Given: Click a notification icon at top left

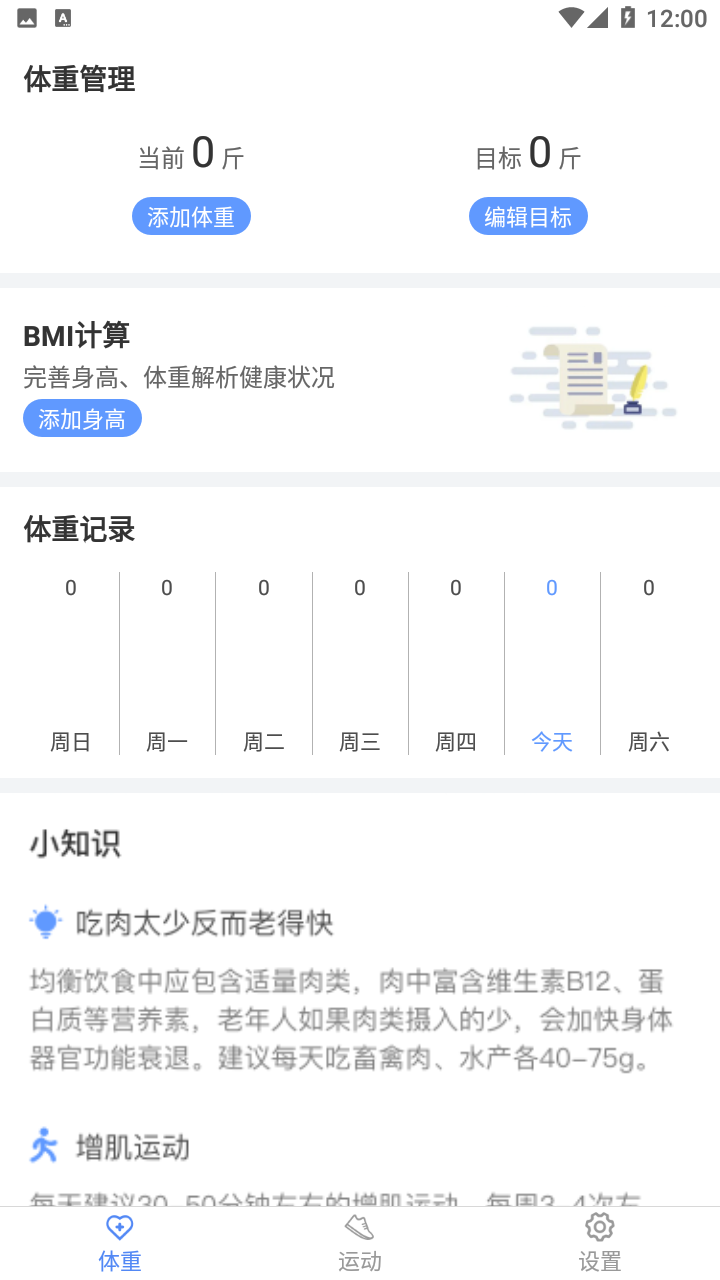Looking at the screenshot, I should point(25,17).
